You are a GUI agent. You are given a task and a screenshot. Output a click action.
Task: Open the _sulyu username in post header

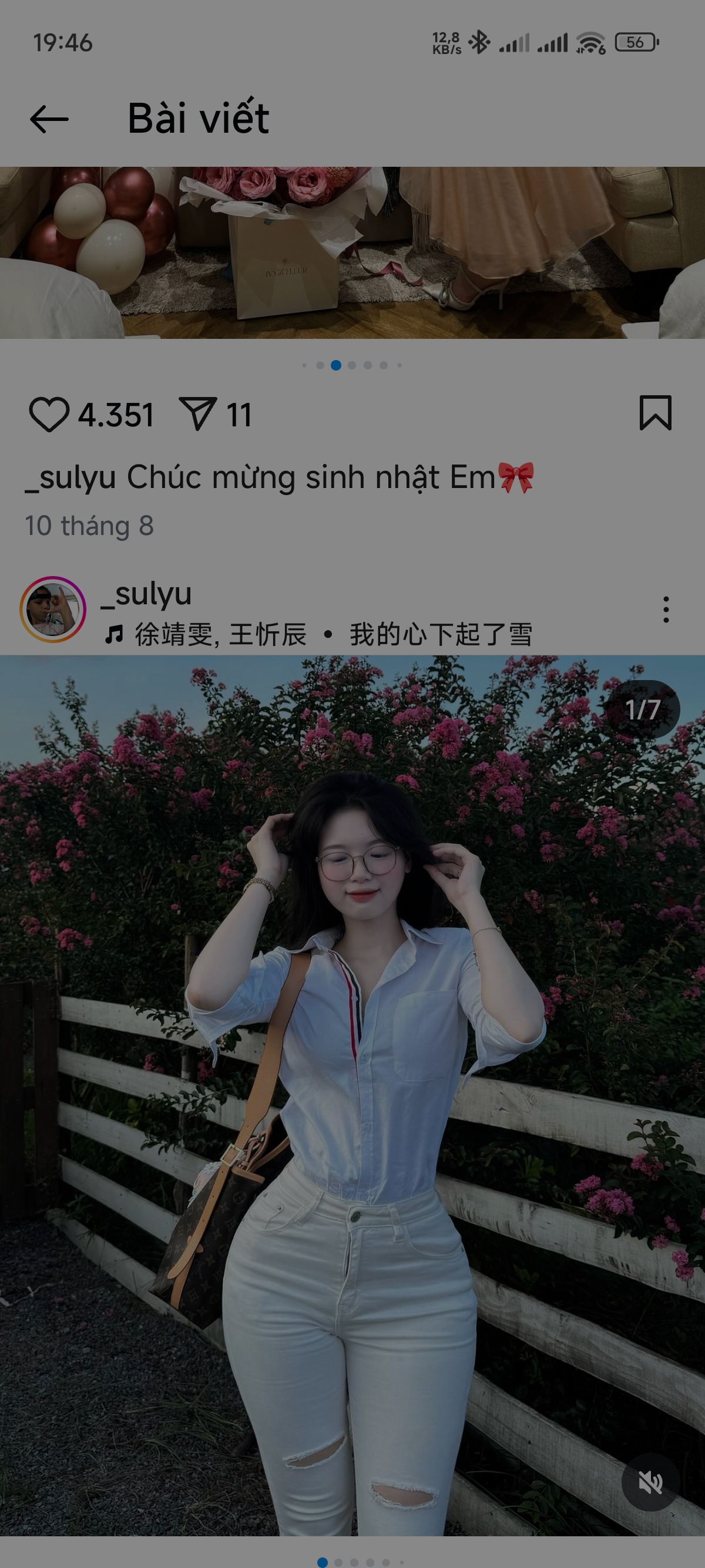pos(146,594)
